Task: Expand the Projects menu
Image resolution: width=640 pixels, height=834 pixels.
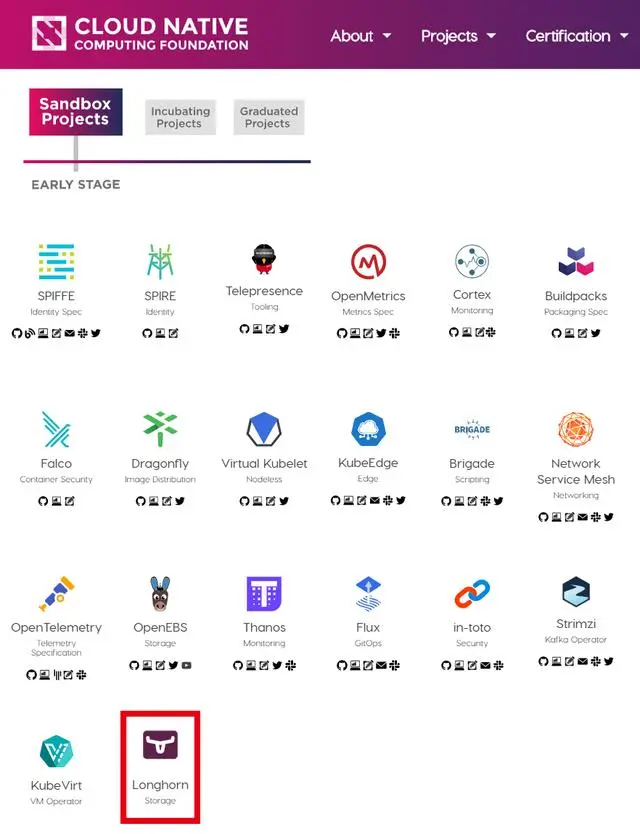Action: click(457, 36)
